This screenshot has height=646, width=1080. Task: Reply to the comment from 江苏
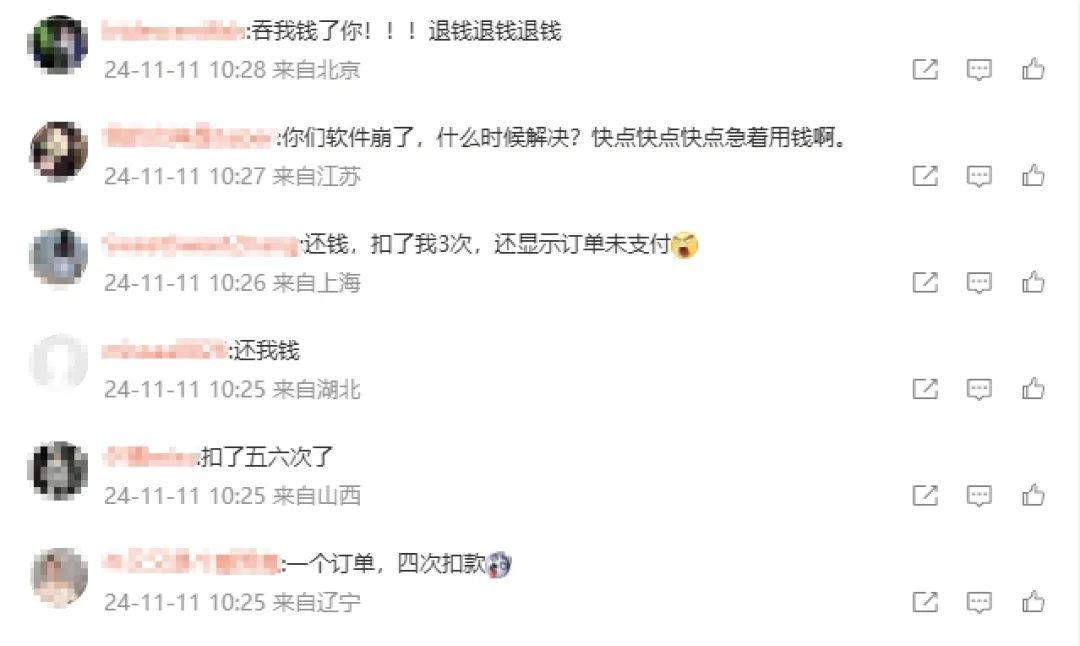click(x=979, y=176)
